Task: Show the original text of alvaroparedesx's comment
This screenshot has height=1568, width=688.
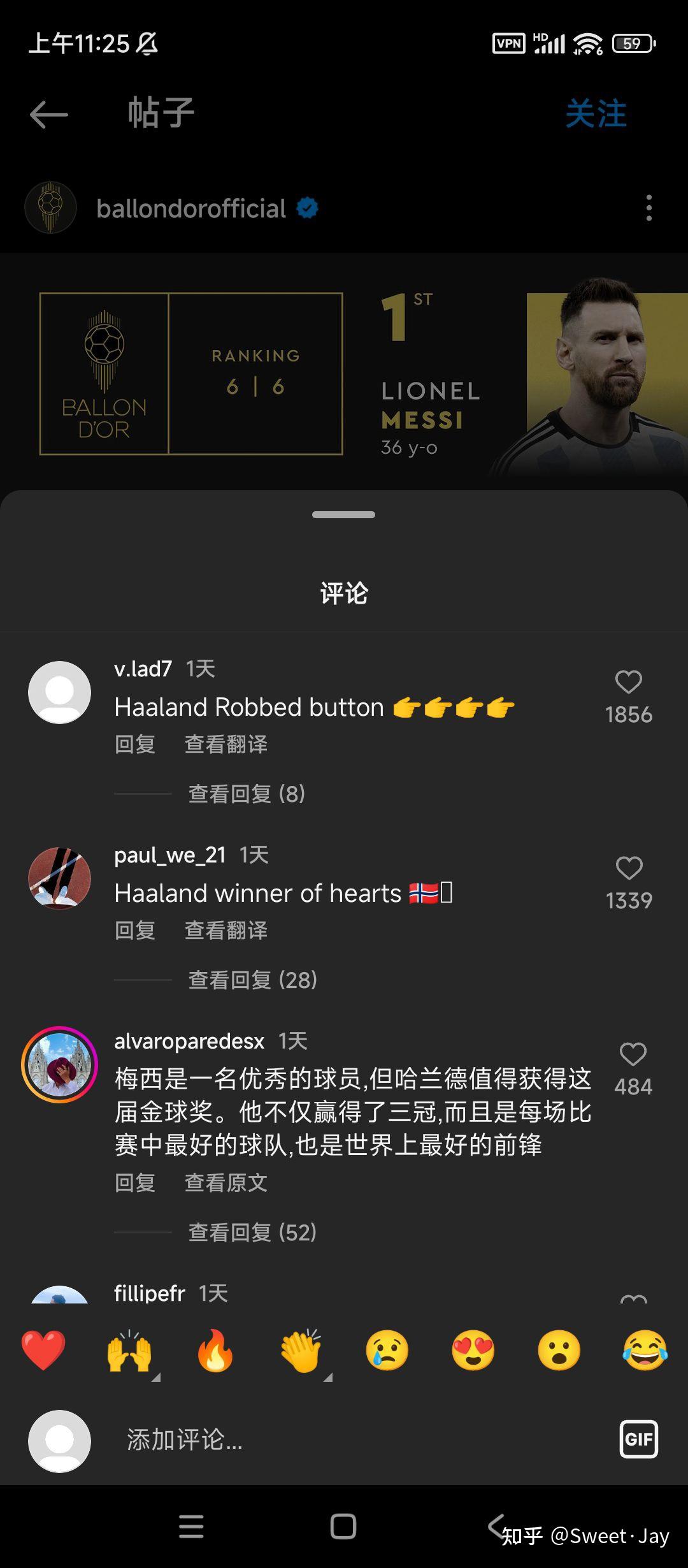Action: coord(226,1182)
